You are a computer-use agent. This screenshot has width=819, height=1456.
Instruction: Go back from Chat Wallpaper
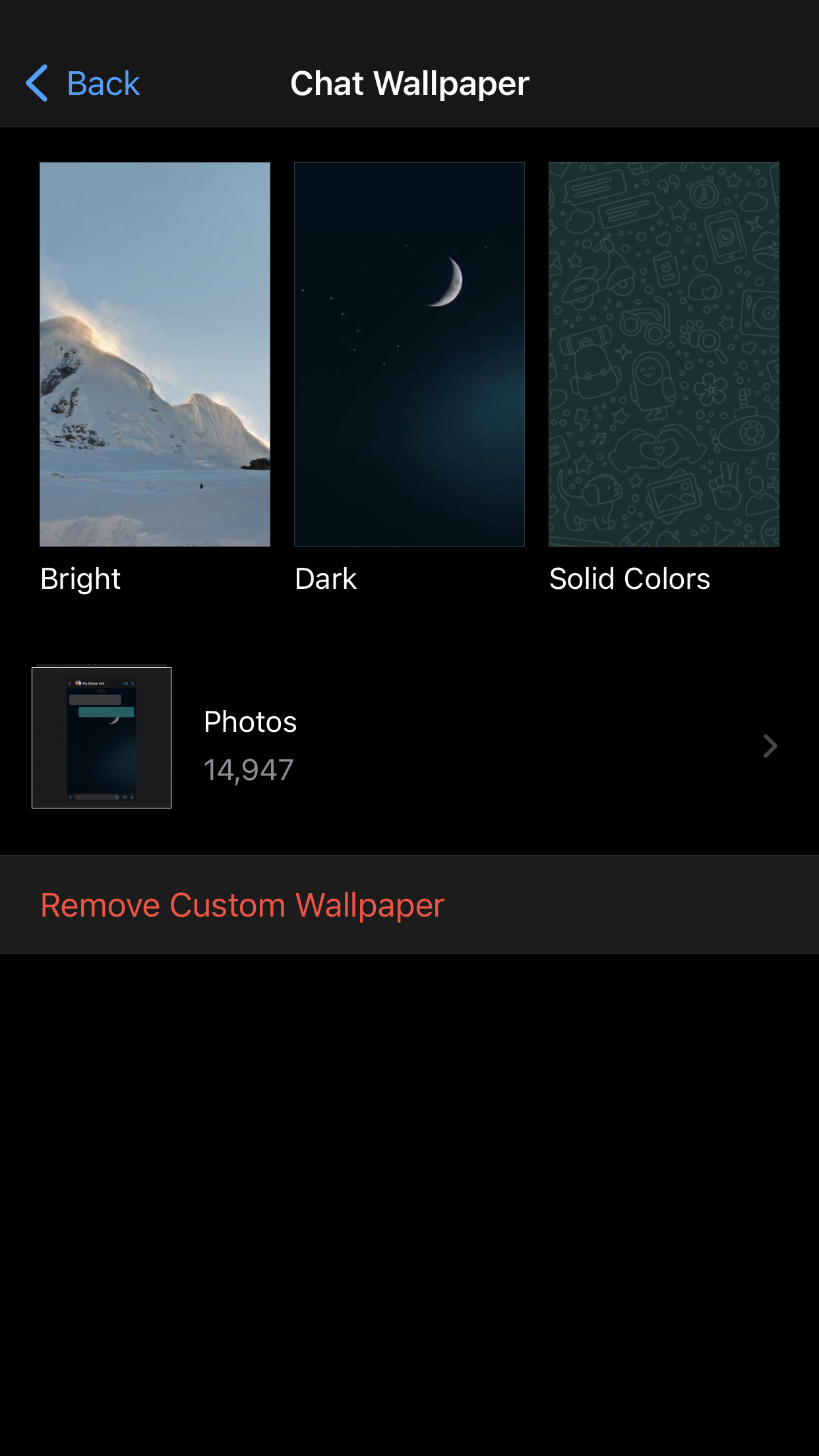[x=83, y=84]
